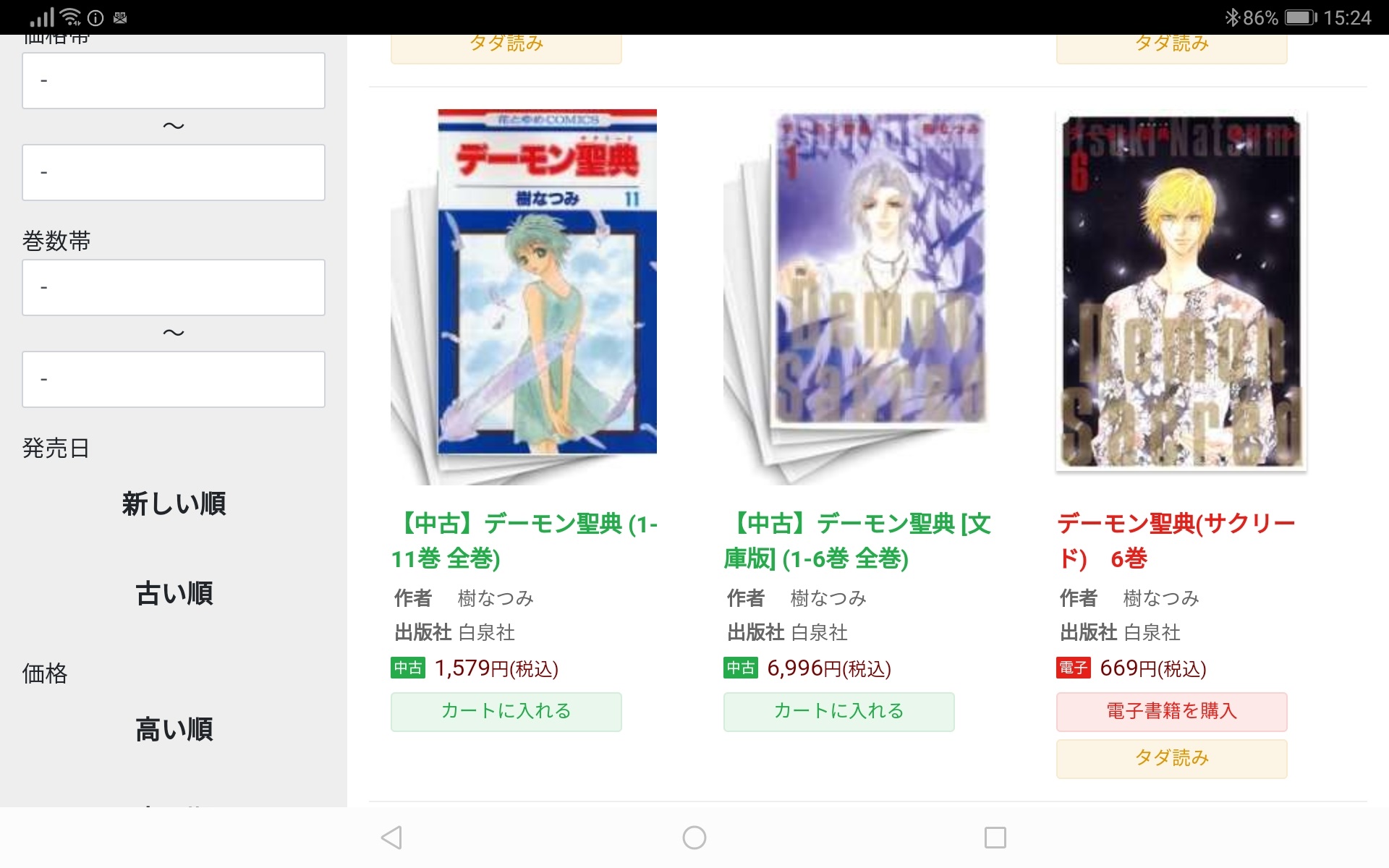This screenshot has height=868, width=1389.
Task: Go to the system home screen
Action: (694, 838)
